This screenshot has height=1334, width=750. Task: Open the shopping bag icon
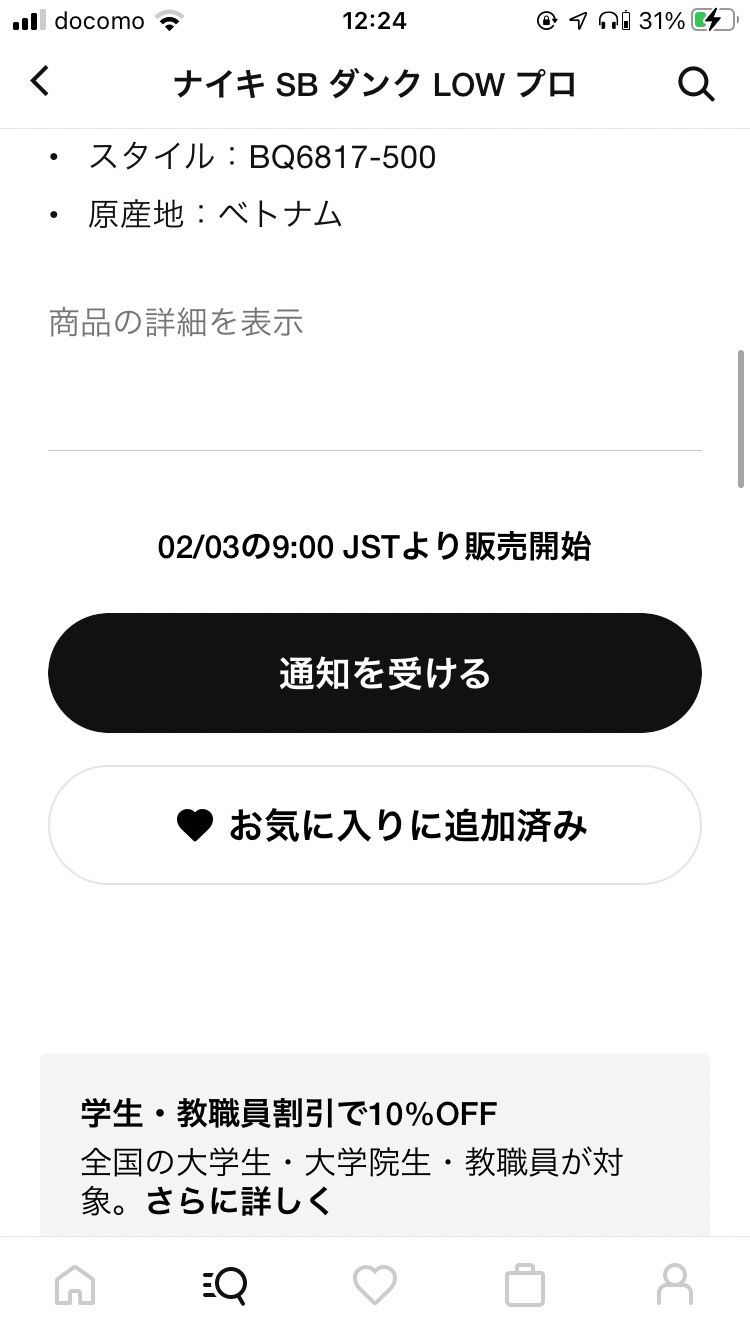525,1285
